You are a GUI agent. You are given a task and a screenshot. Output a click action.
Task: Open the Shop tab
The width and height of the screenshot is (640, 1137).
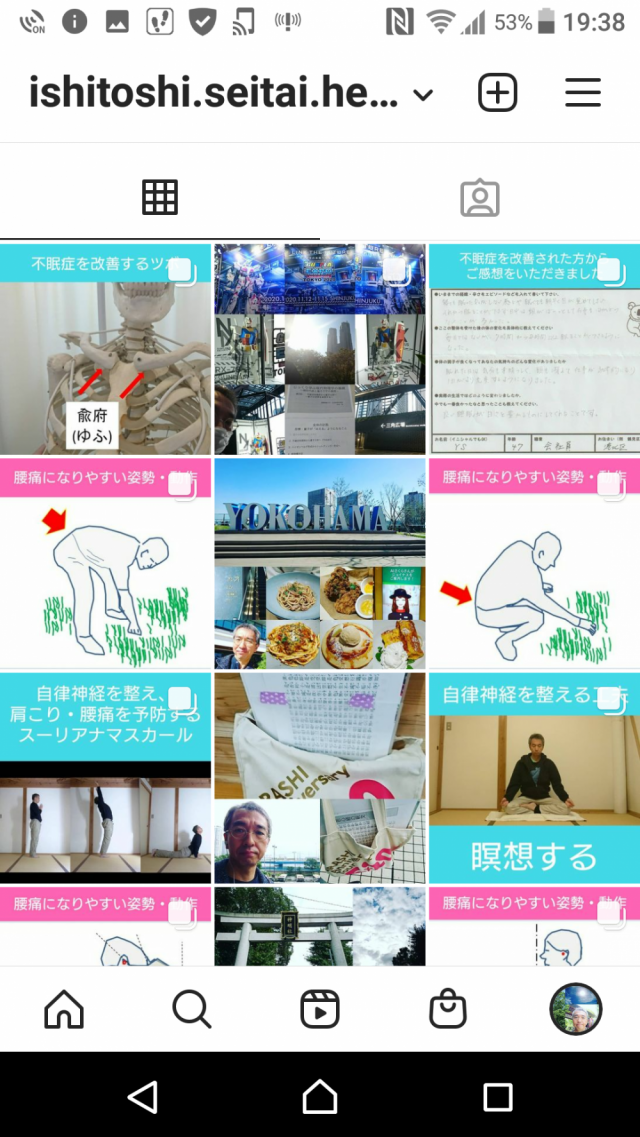(x=448, y=1009)
